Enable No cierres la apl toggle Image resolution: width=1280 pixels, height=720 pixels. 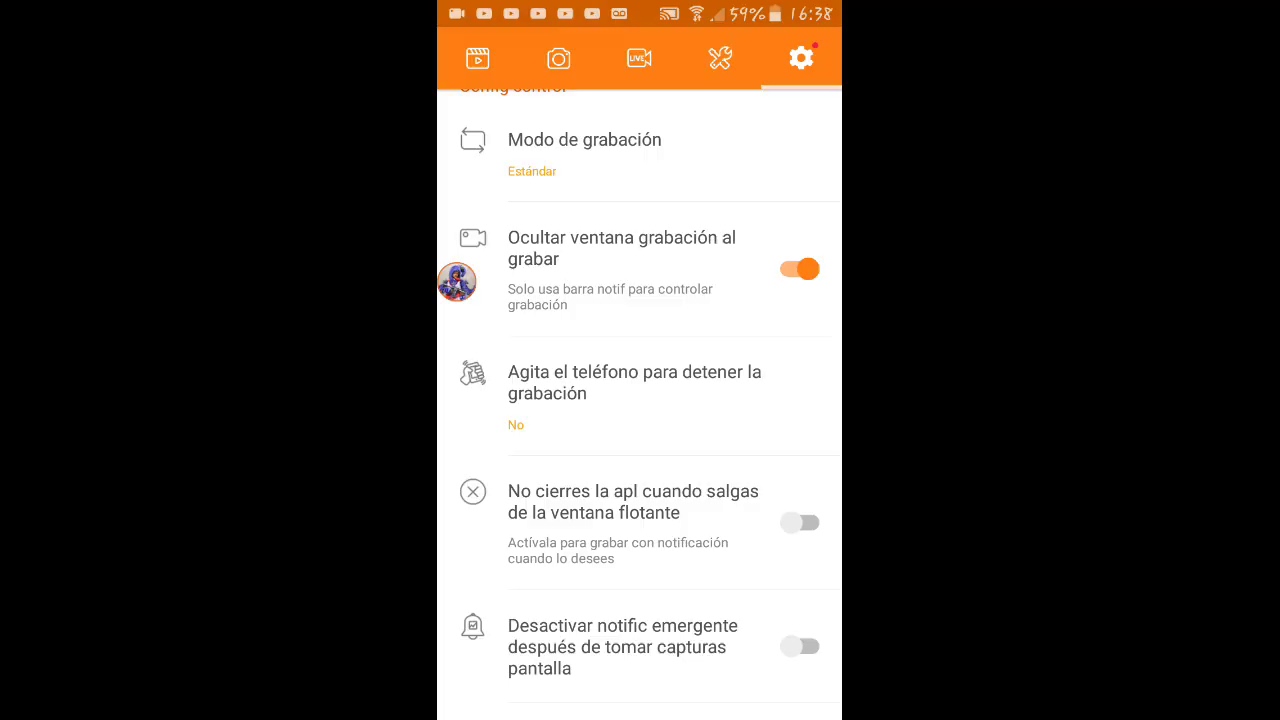pos(799,523)
